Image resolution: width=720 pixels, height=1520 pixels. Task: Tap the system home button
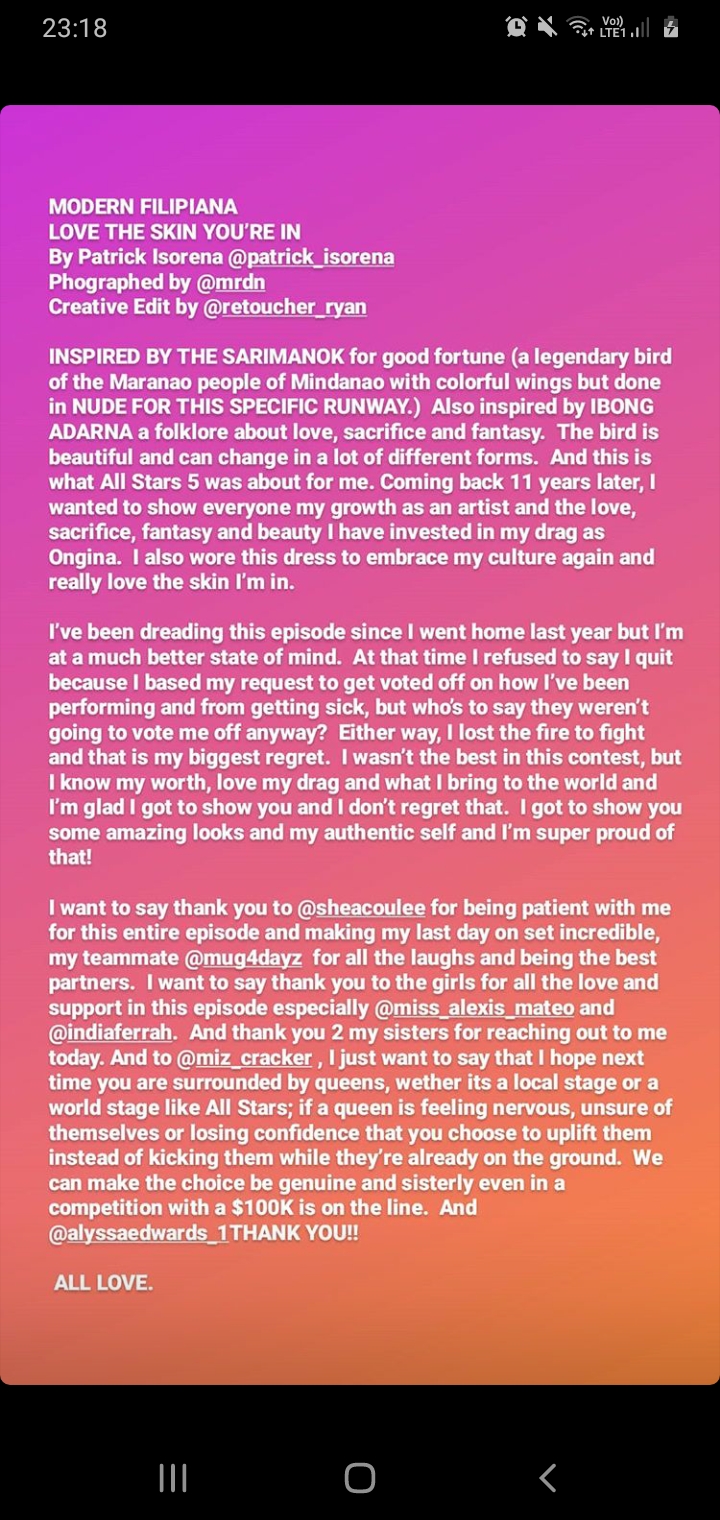360,1478
